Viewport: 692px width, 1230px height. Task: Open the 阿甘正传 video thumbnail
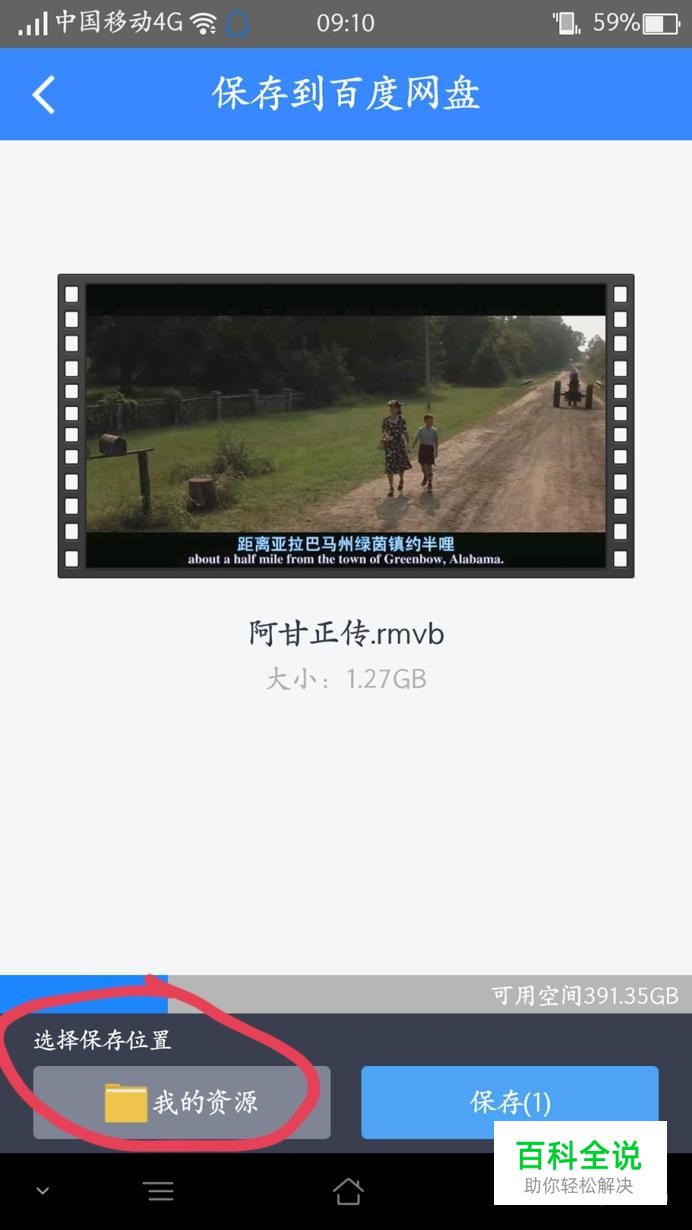(346, 426)
